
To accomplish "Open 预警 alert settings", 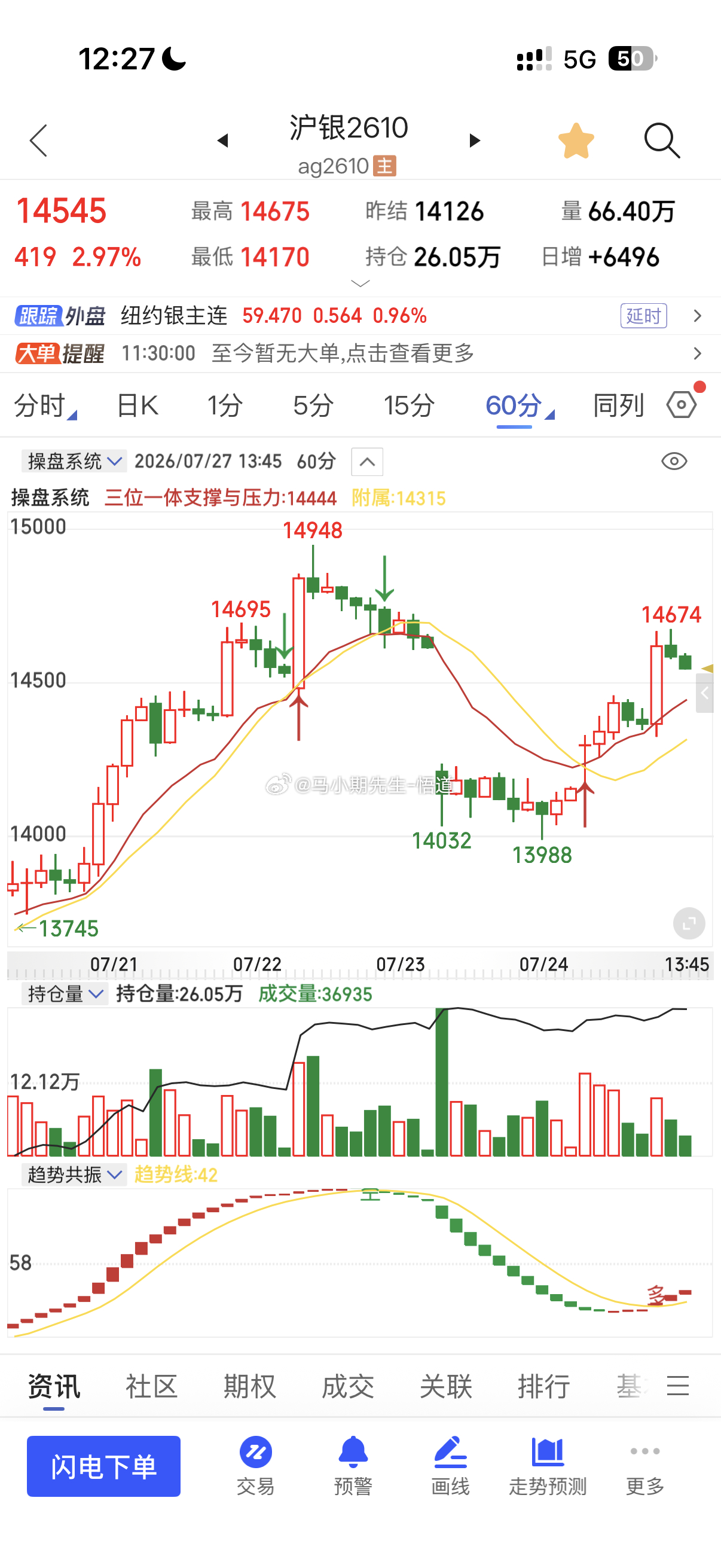I will click(353, 1466).
